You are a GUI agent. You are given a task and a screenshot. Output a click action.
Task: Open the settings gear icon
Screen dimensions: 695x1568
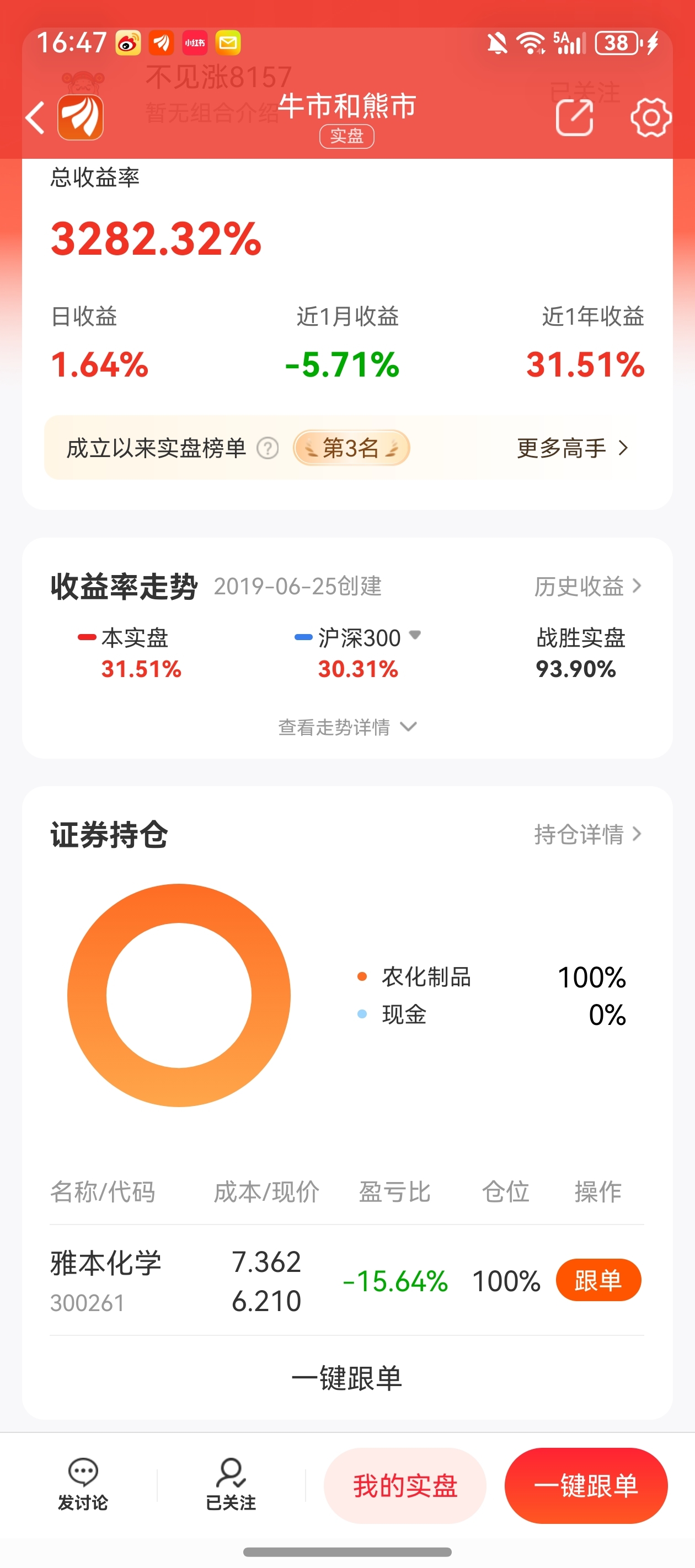650,117
